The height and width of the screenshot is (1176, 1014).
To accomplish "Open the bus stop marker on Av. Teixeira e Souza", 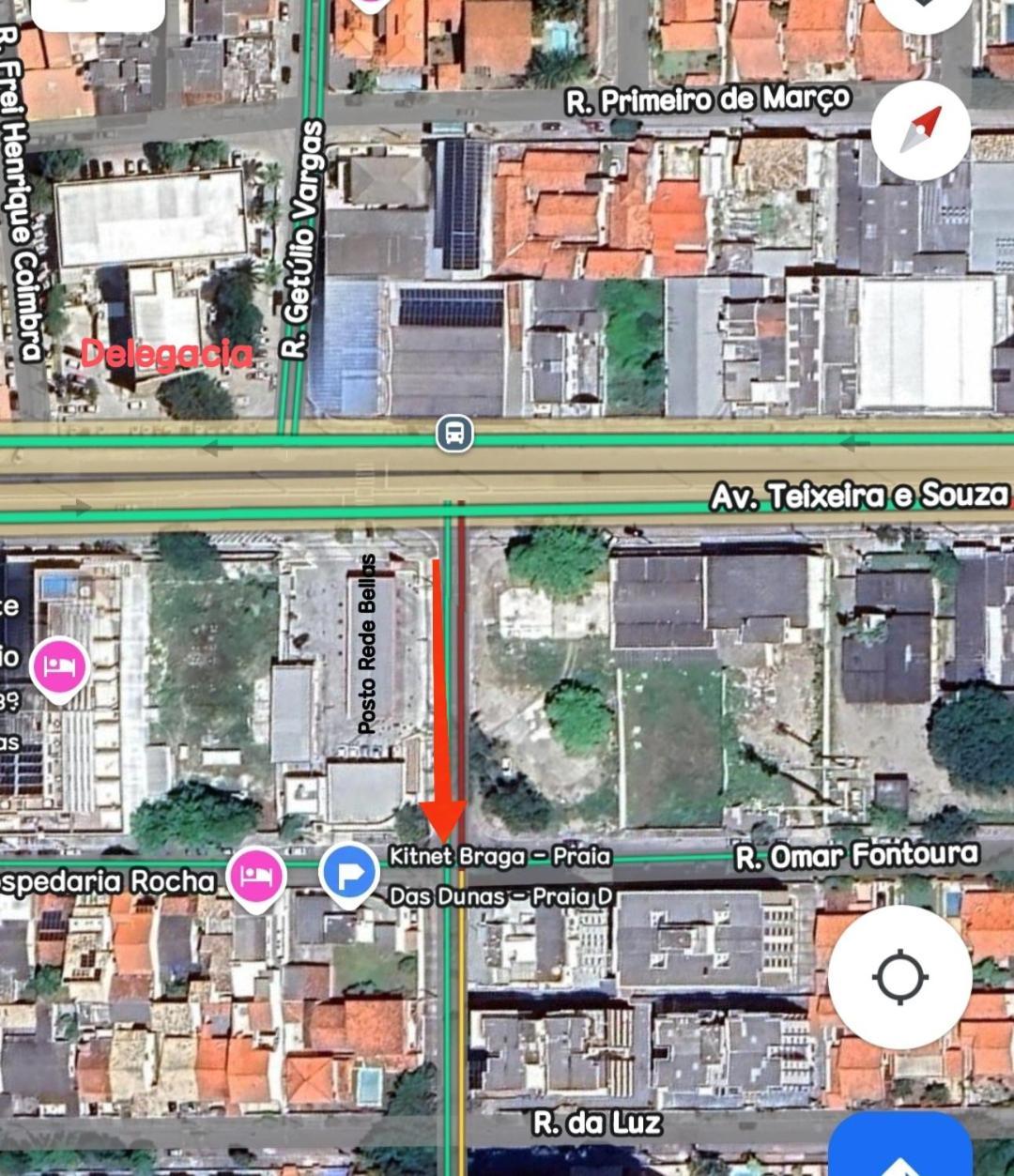I will (454, 434).
